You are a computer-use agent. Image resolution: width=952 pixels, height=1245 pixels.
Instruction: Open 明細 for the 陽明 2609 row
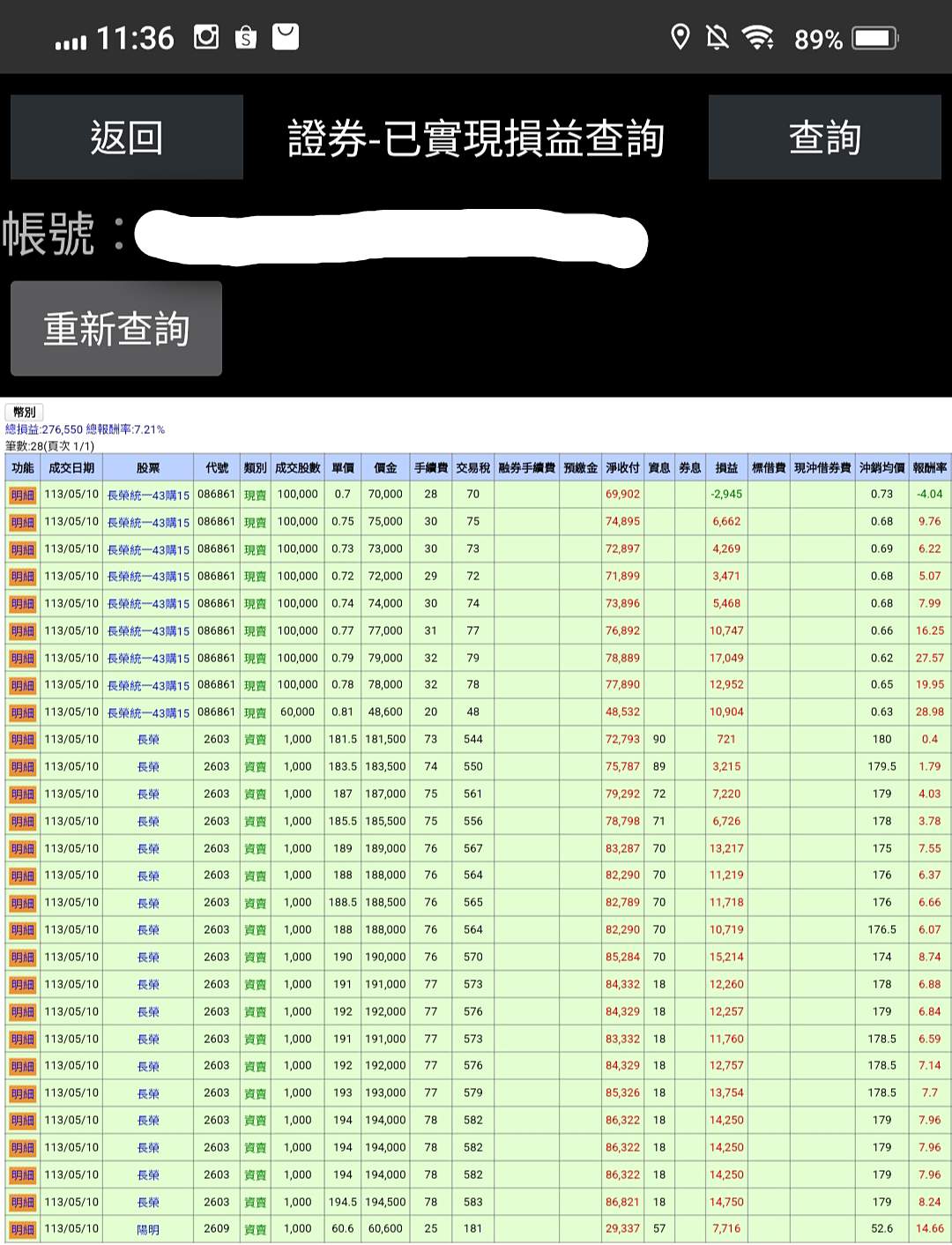point(23,1228)
